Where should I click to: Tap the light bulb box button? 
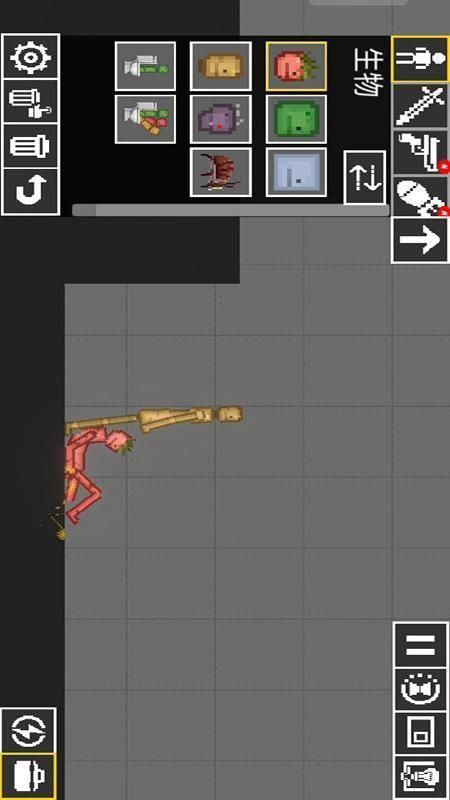tap(421, 778)
